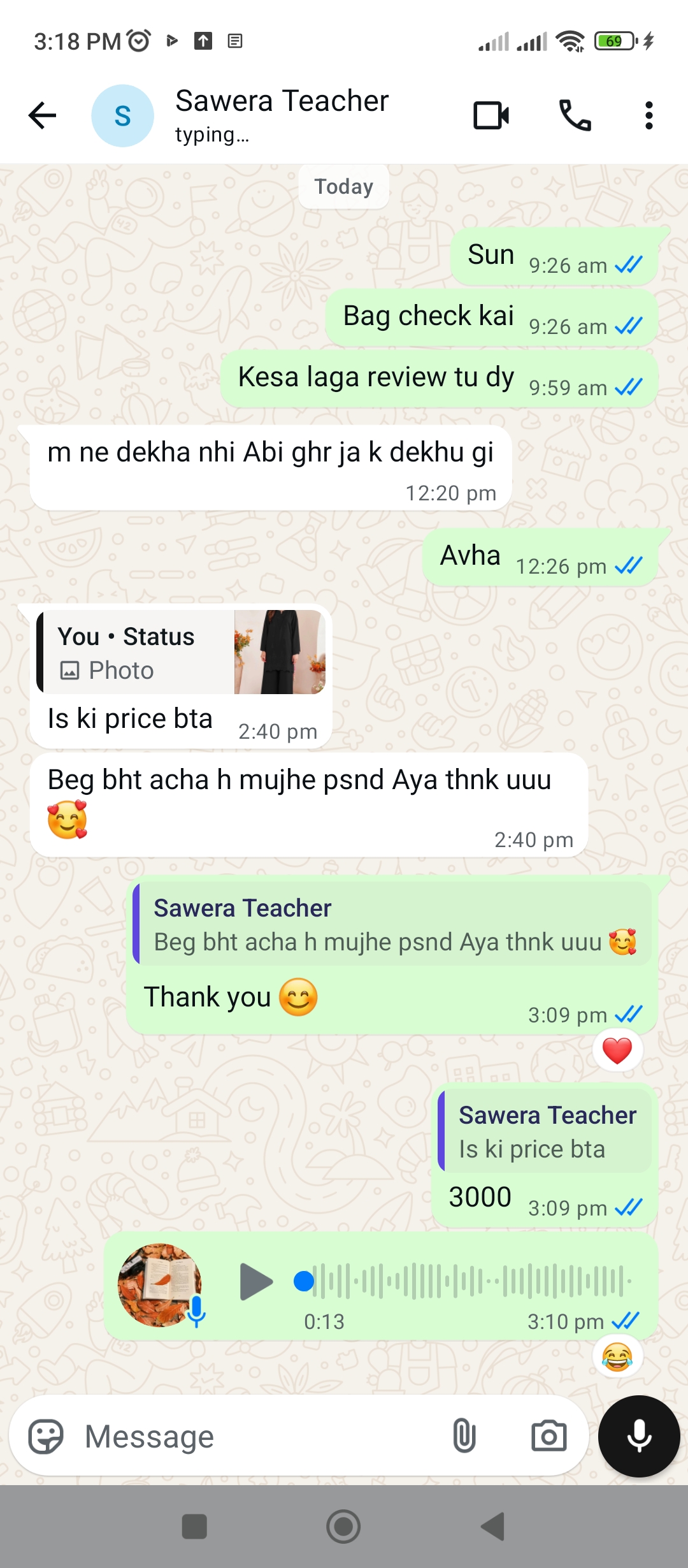The width and height of the screenshot is (688, 1568).
Task: Open the emoji and sticker picker
Action: 46,1436
